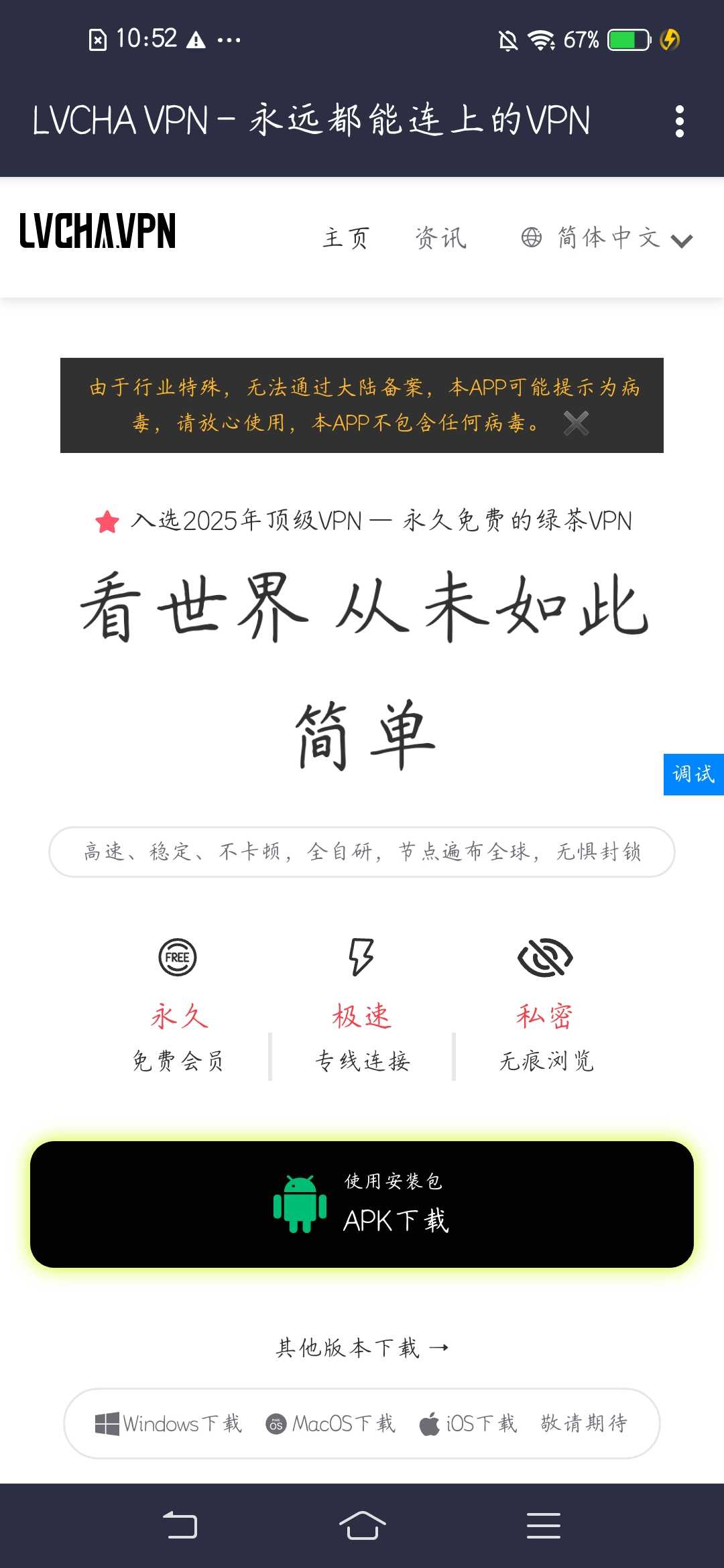Expand the 简体中文 language dropdown

coord(607,238)
